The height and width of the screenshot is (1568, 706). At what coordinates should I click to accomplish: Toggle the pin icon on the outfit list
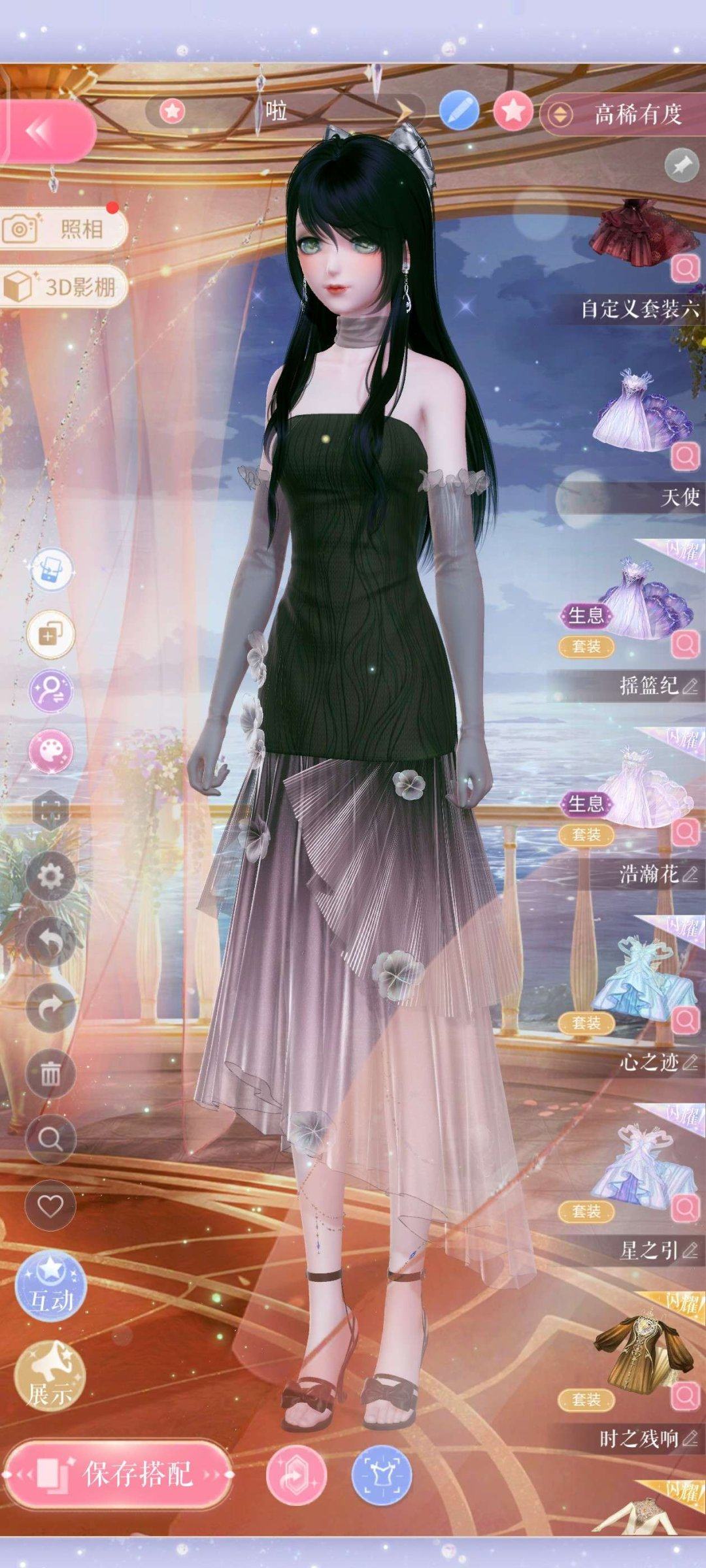(x=681, y=165)
